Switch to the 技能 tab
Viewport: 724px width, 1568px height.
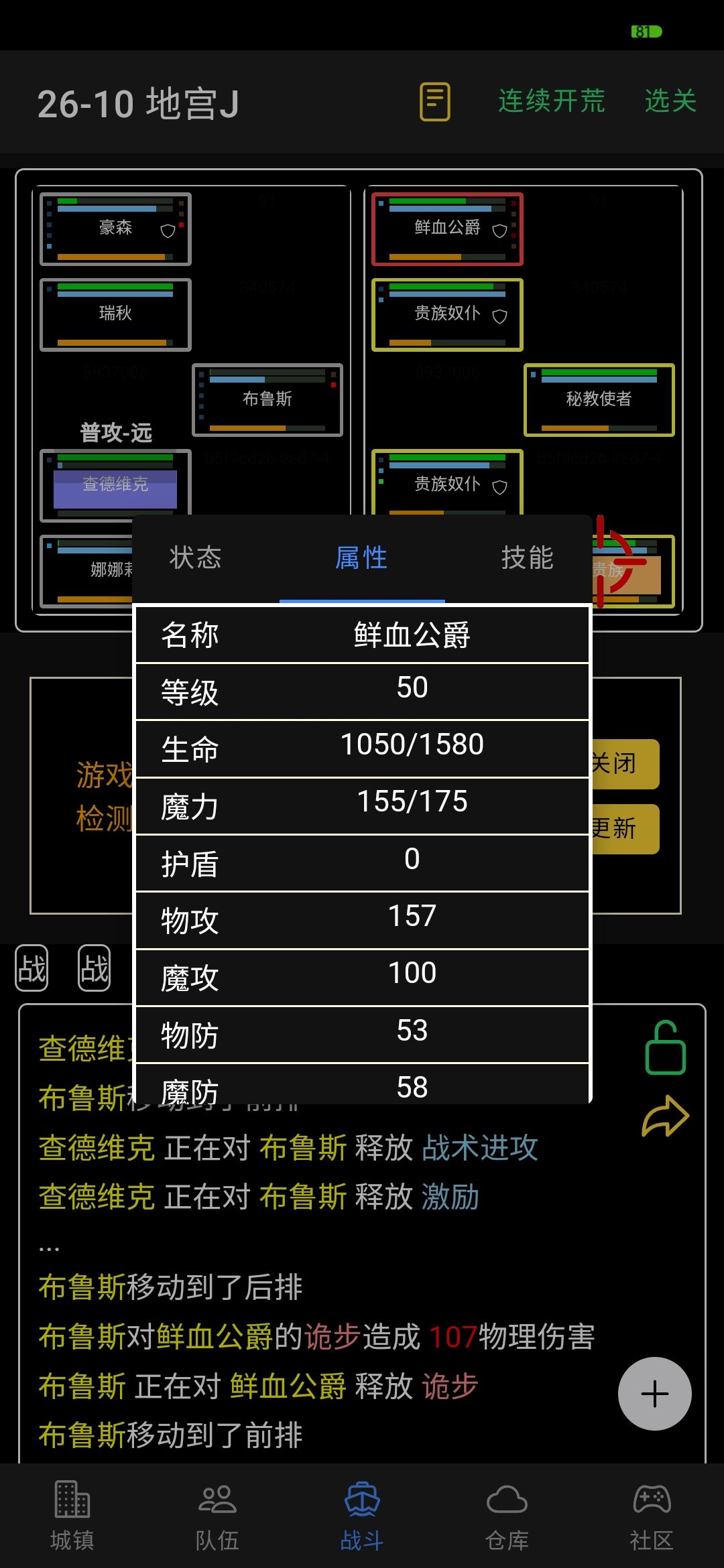528,558
